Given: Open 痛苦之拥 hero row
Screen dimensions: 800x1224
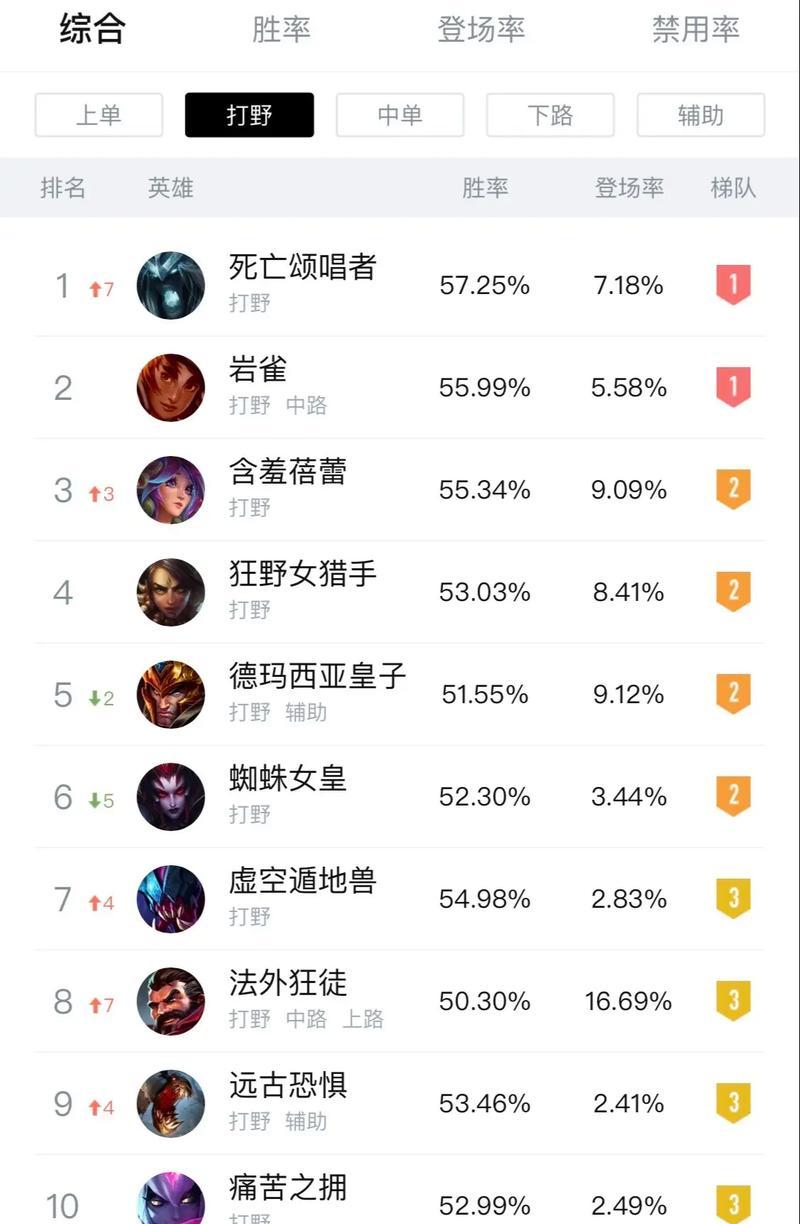Looking at the screenshot, I should click(288, 1188).
